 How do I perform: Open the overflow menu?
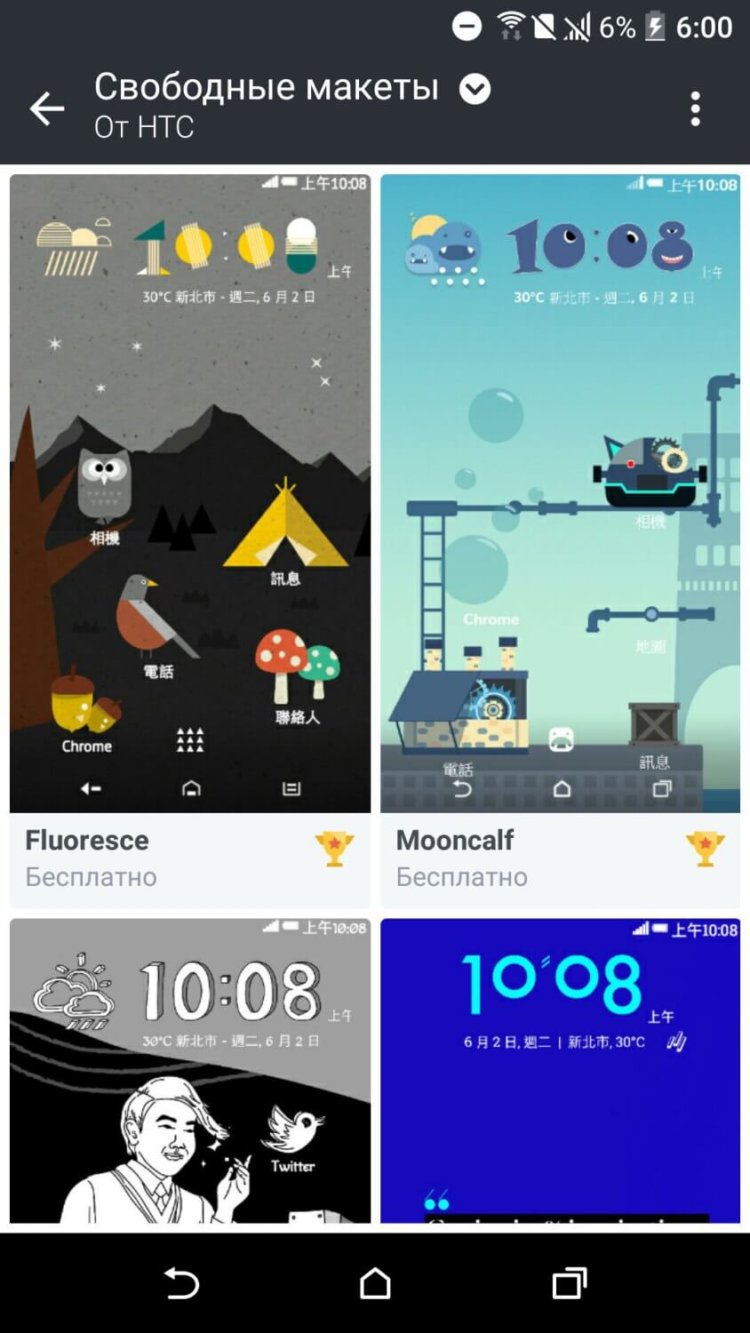click(696, 108)
